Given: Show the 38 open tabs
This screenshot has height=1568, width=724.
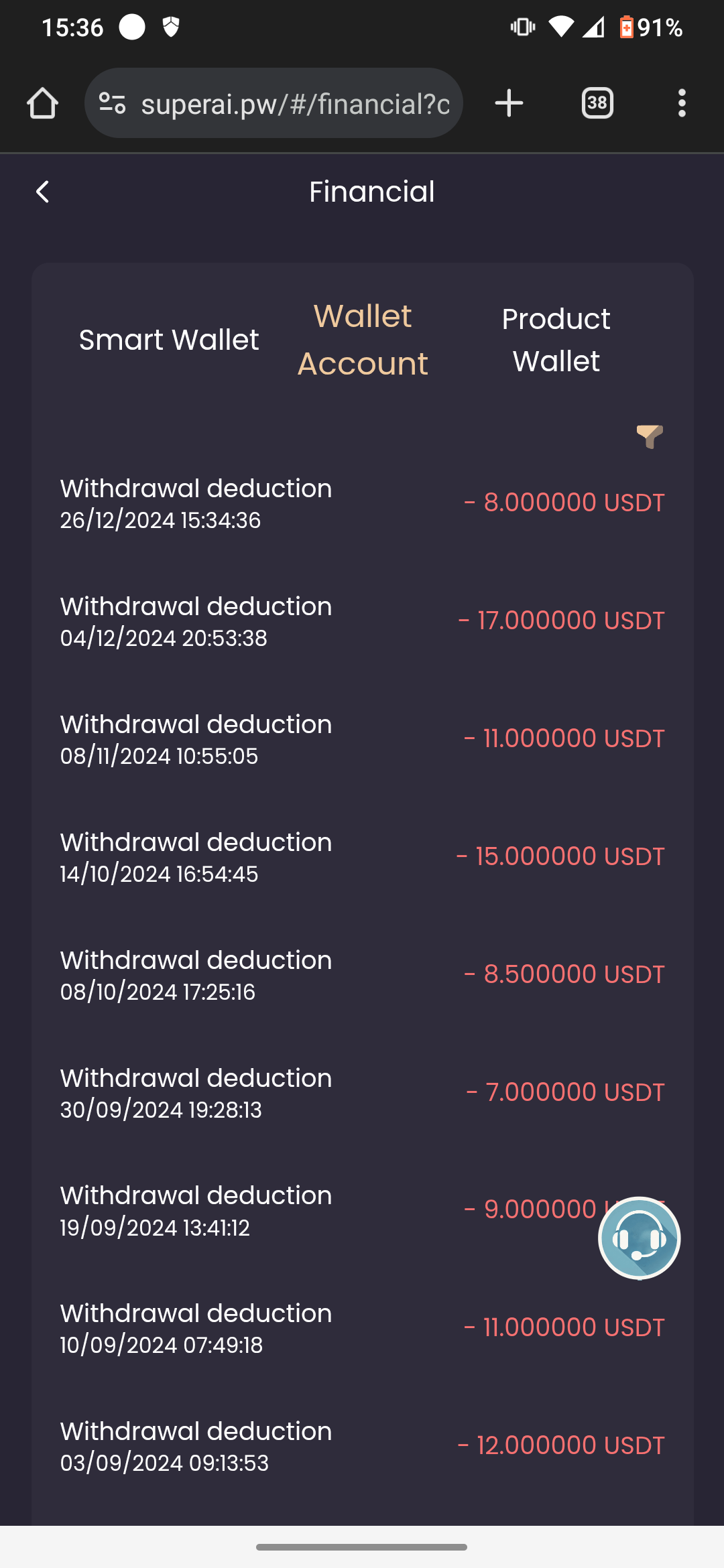Looking at the screenshot, I should pyautogui.click(x=597, y=103).
